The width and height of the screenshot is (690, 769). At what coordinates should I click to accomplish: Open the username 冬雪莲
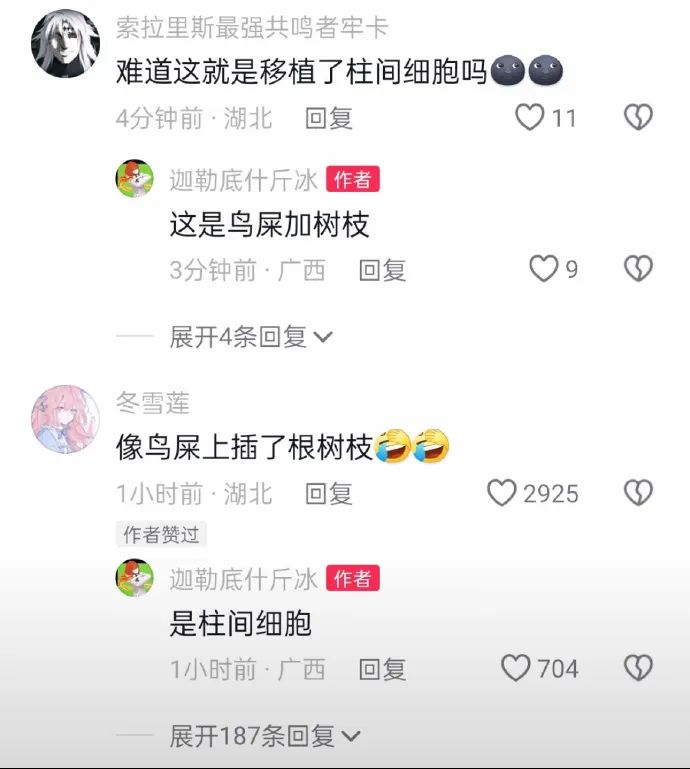(153, 403)
